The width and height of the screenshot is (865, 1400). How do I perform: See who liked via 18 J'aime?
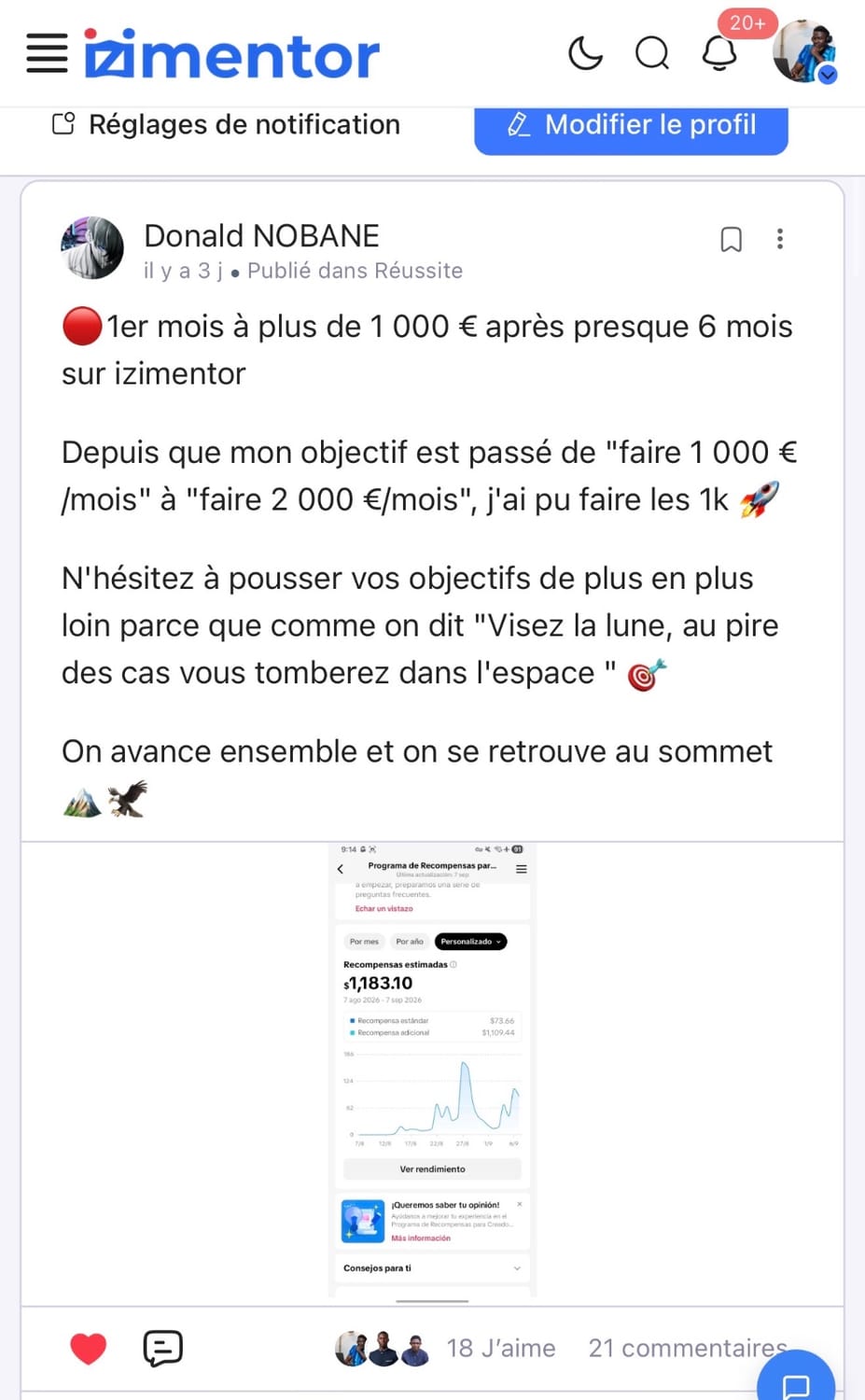[501, 1349]
